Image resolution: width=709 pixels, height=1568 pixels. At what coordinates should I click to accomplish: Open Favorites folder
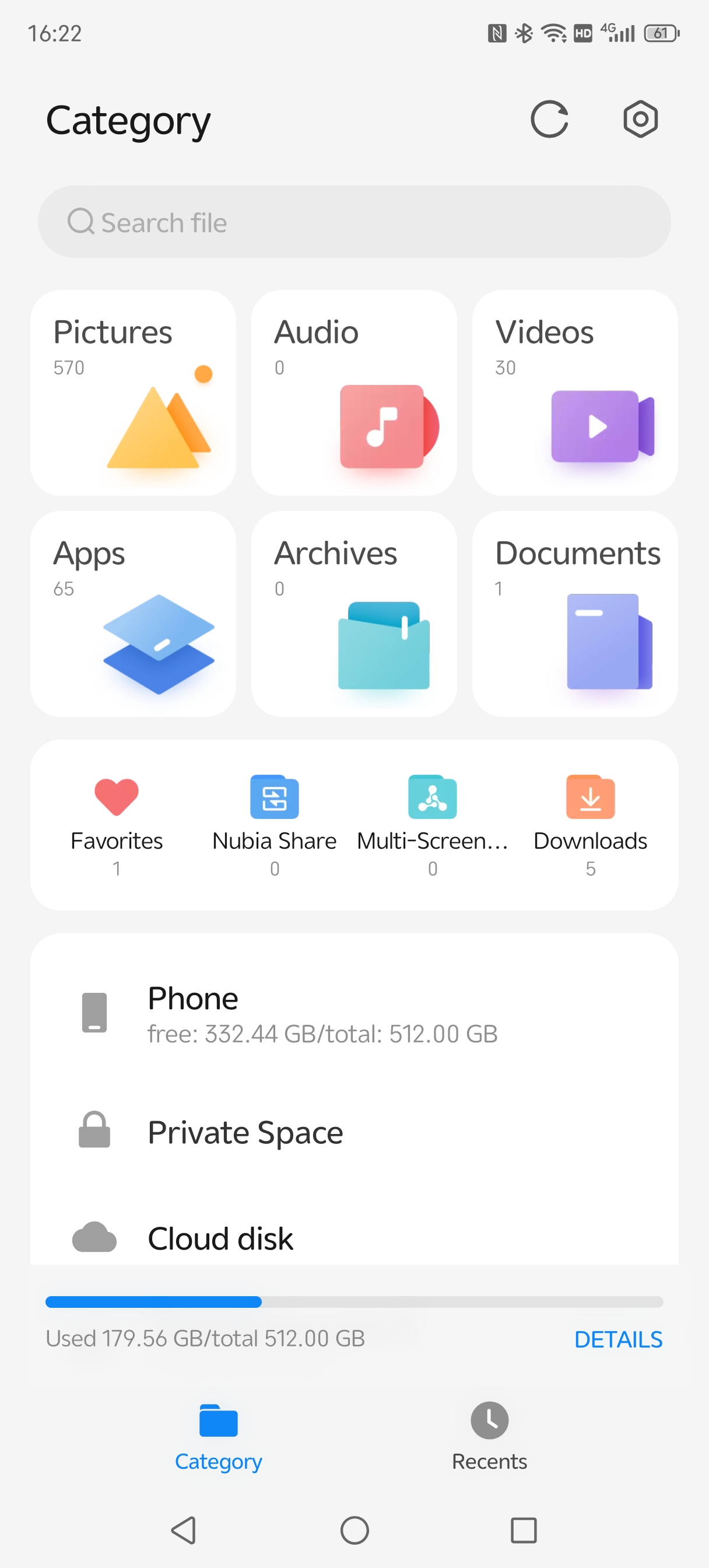click(x=116, y=824)
